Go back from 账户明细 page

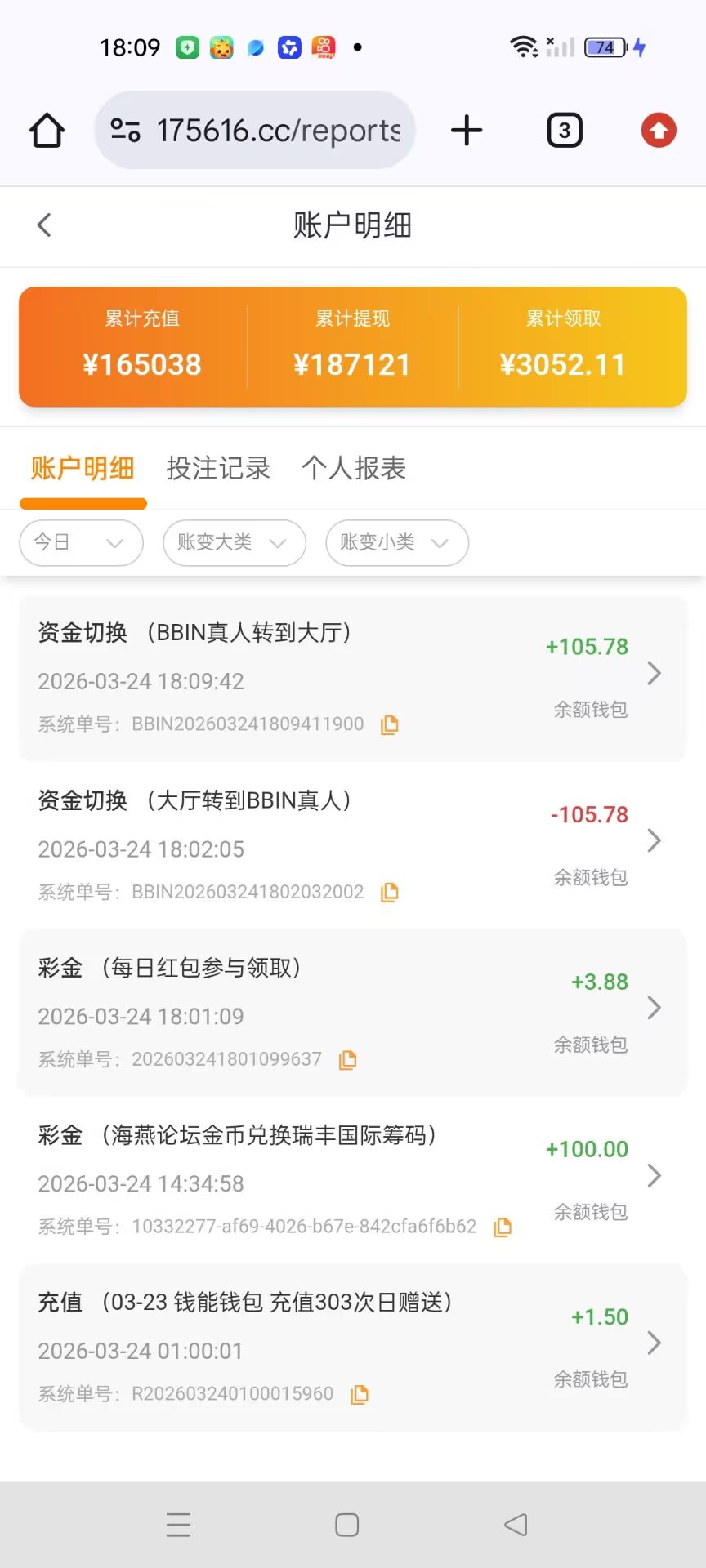click(44, 225)
